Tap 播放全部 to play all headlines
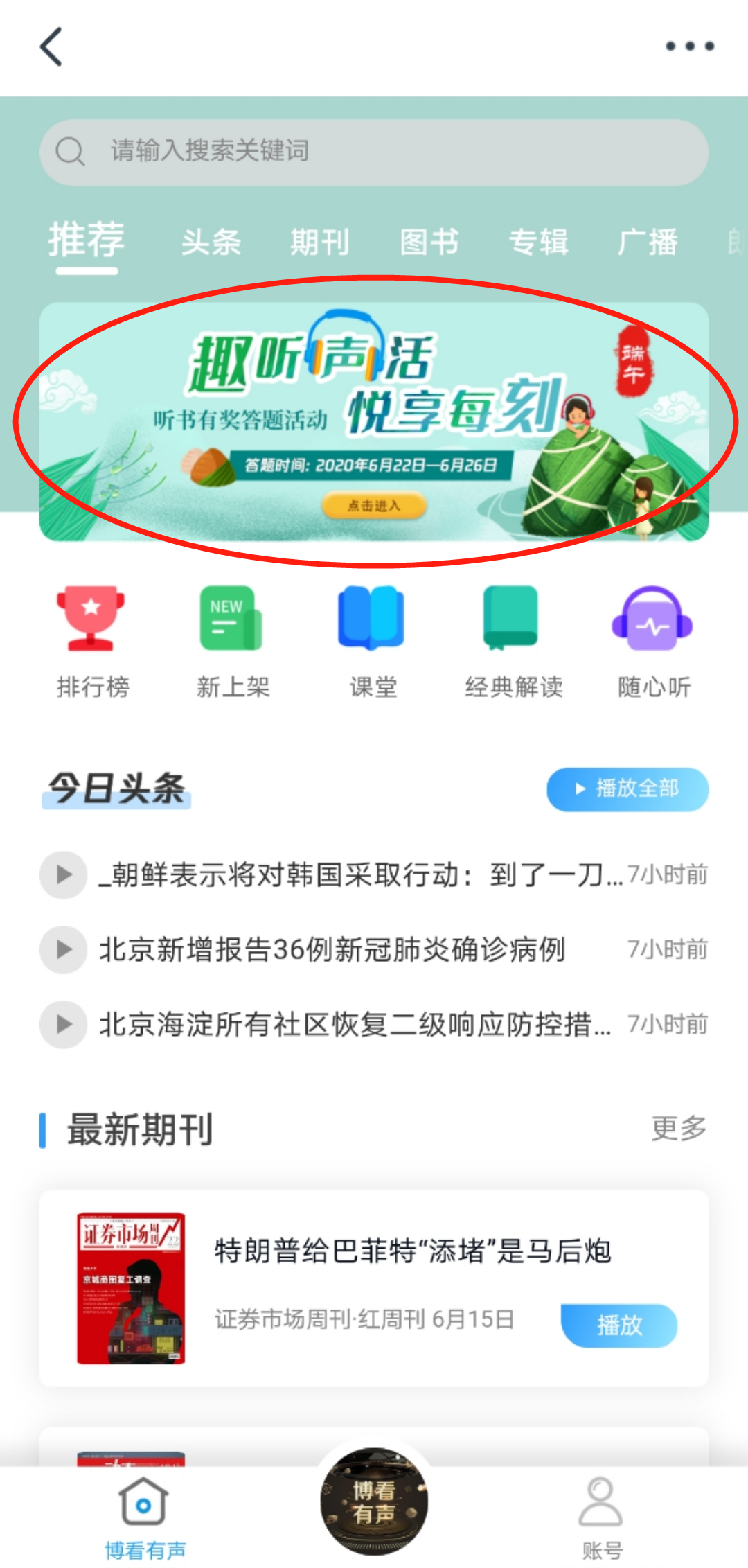 (x=627, y=789)
